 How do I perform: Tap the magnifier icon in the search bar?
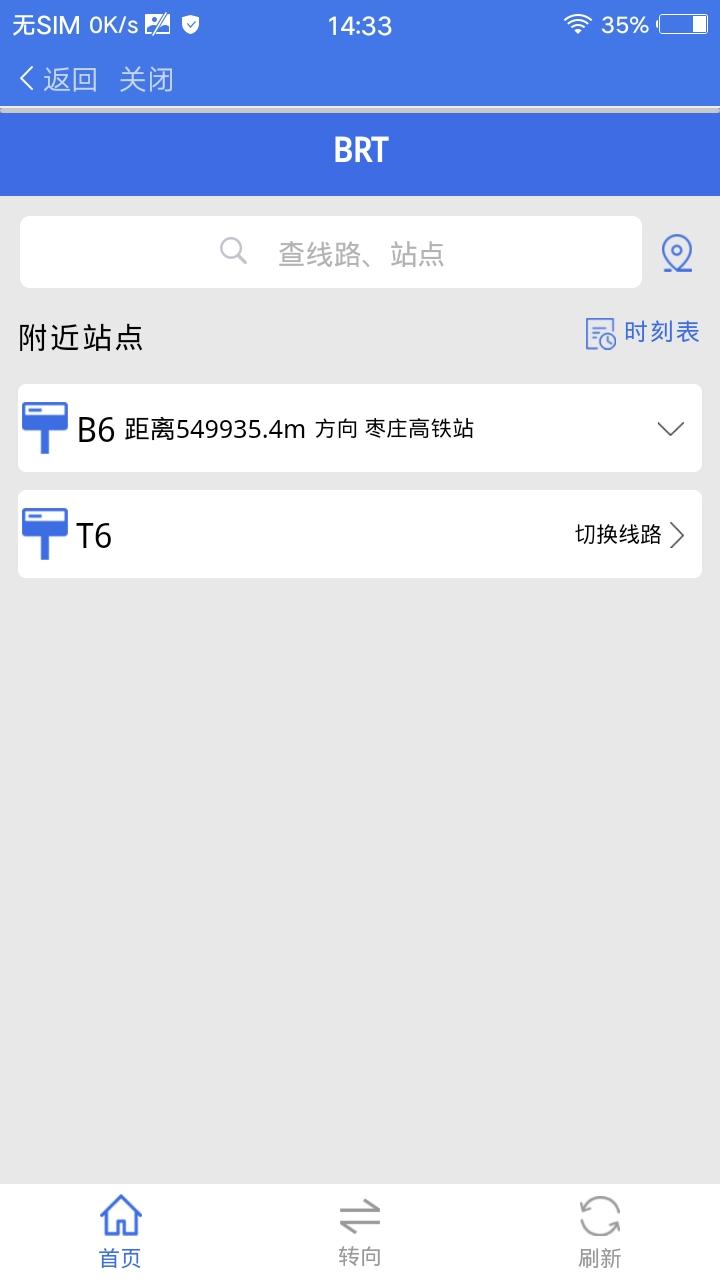click(233, 251)
